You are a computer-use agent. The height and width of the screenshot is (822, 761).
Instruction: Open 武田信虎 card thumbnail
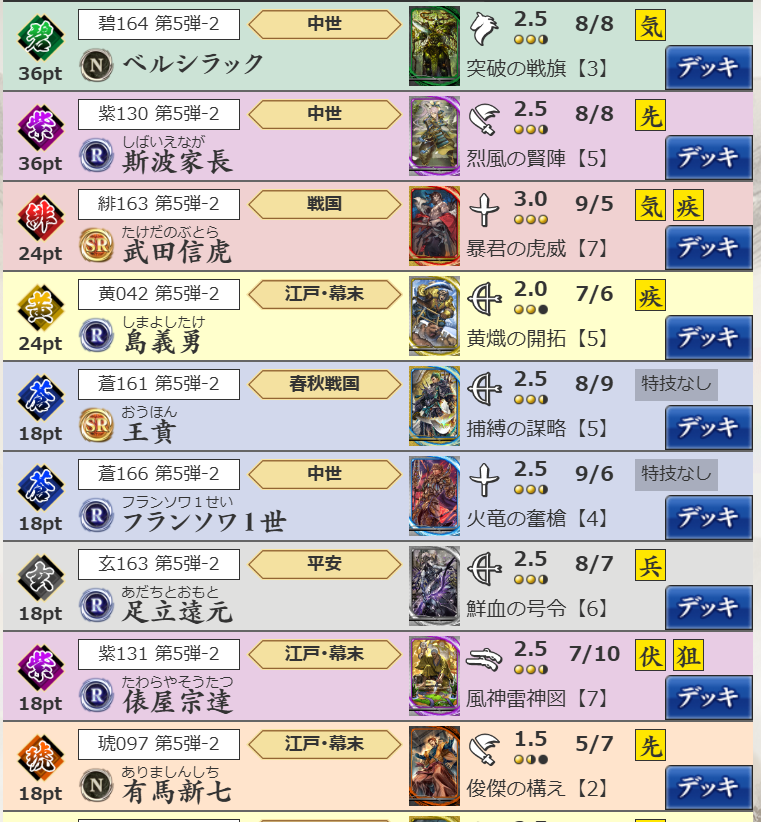coord(434,226)
